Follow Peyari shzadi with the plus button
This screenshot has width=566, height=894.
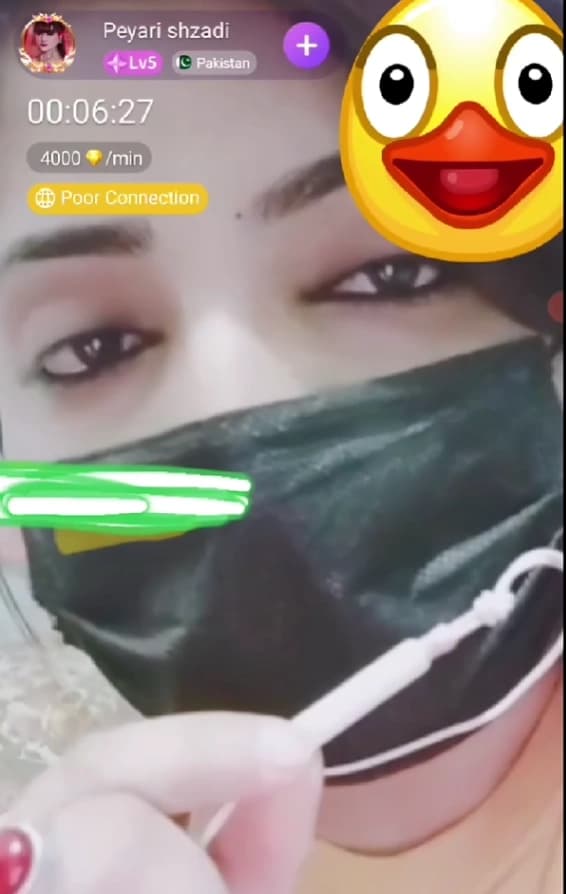(x=307, y=46)
